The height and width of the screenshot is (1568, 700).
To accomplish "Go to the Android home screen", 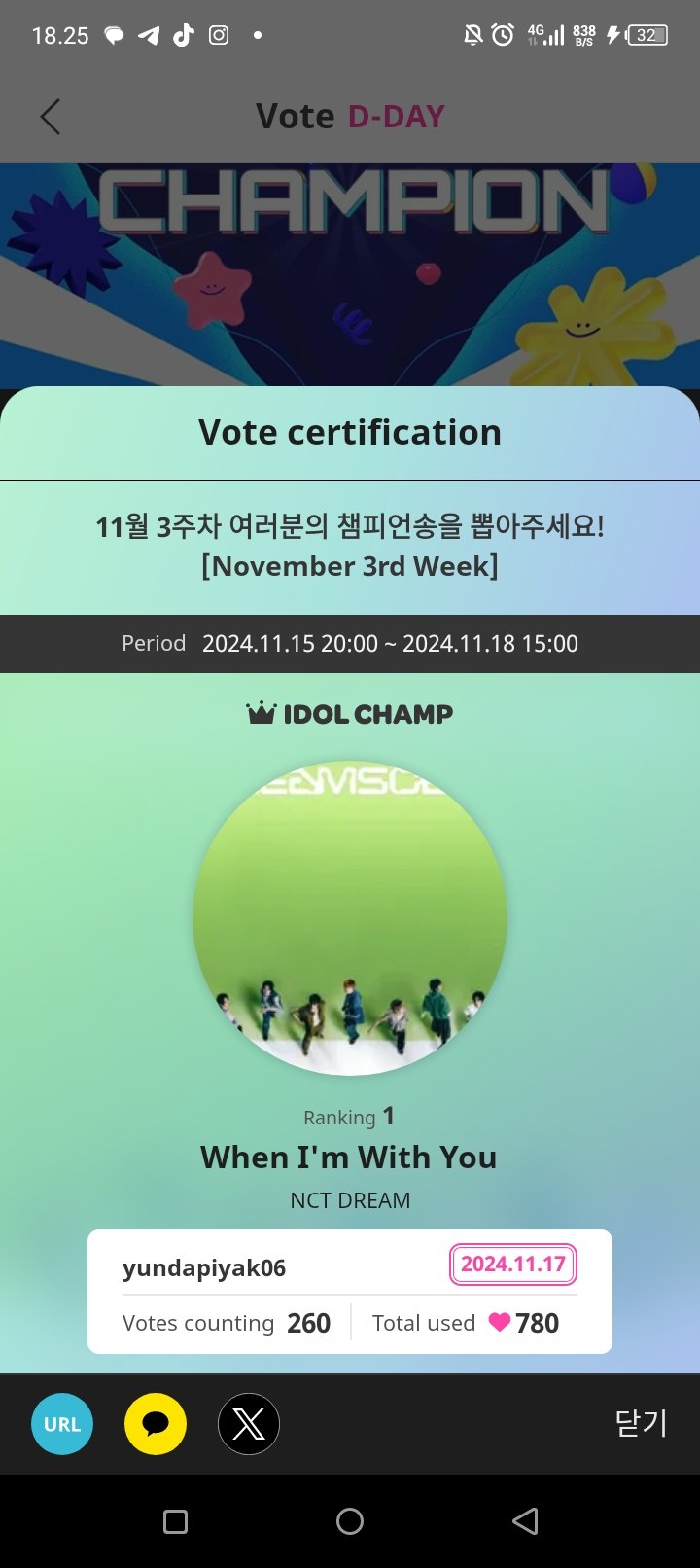I will (350, 1521).
